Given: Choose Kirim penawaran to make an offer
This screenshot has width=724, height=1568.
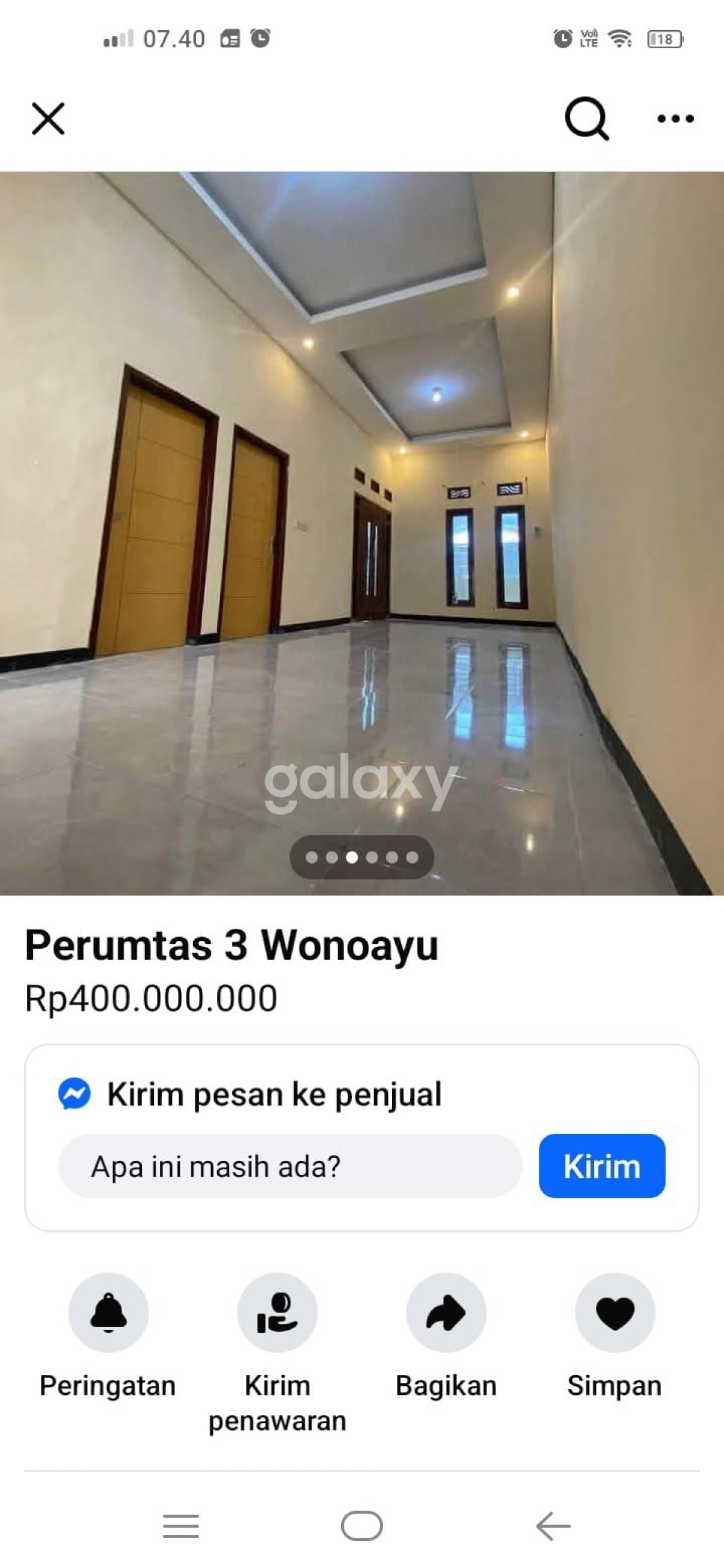Looking at the screenshot, I should pos(277,1312).
